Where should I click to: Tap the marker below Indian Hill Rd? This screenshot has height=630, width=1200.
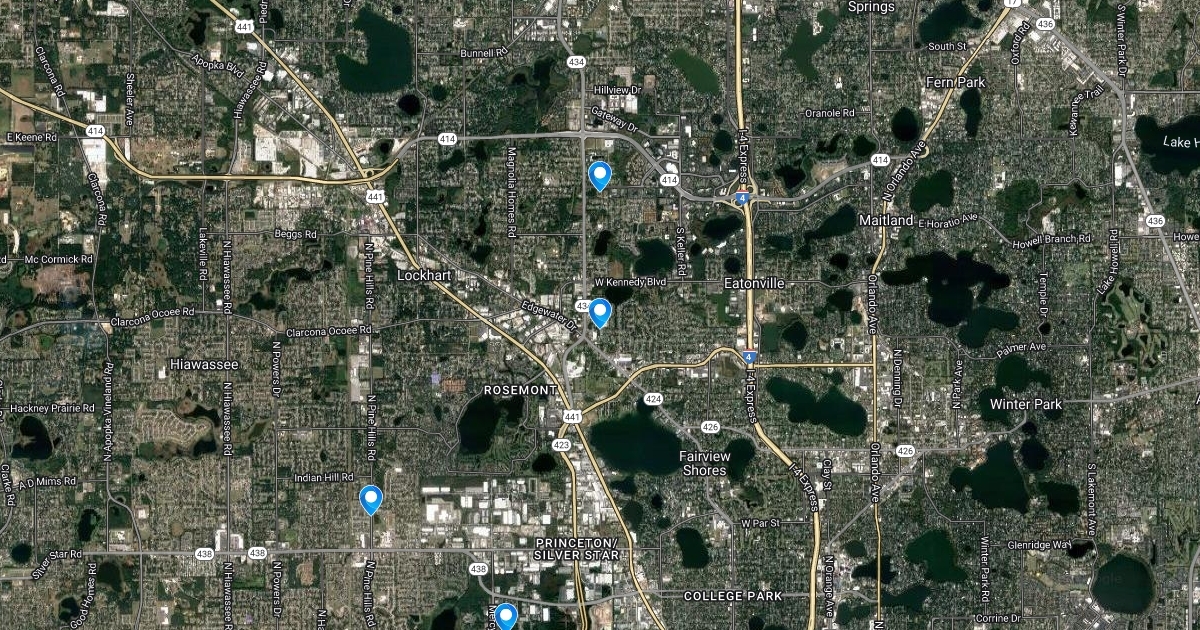coord(371,498)
